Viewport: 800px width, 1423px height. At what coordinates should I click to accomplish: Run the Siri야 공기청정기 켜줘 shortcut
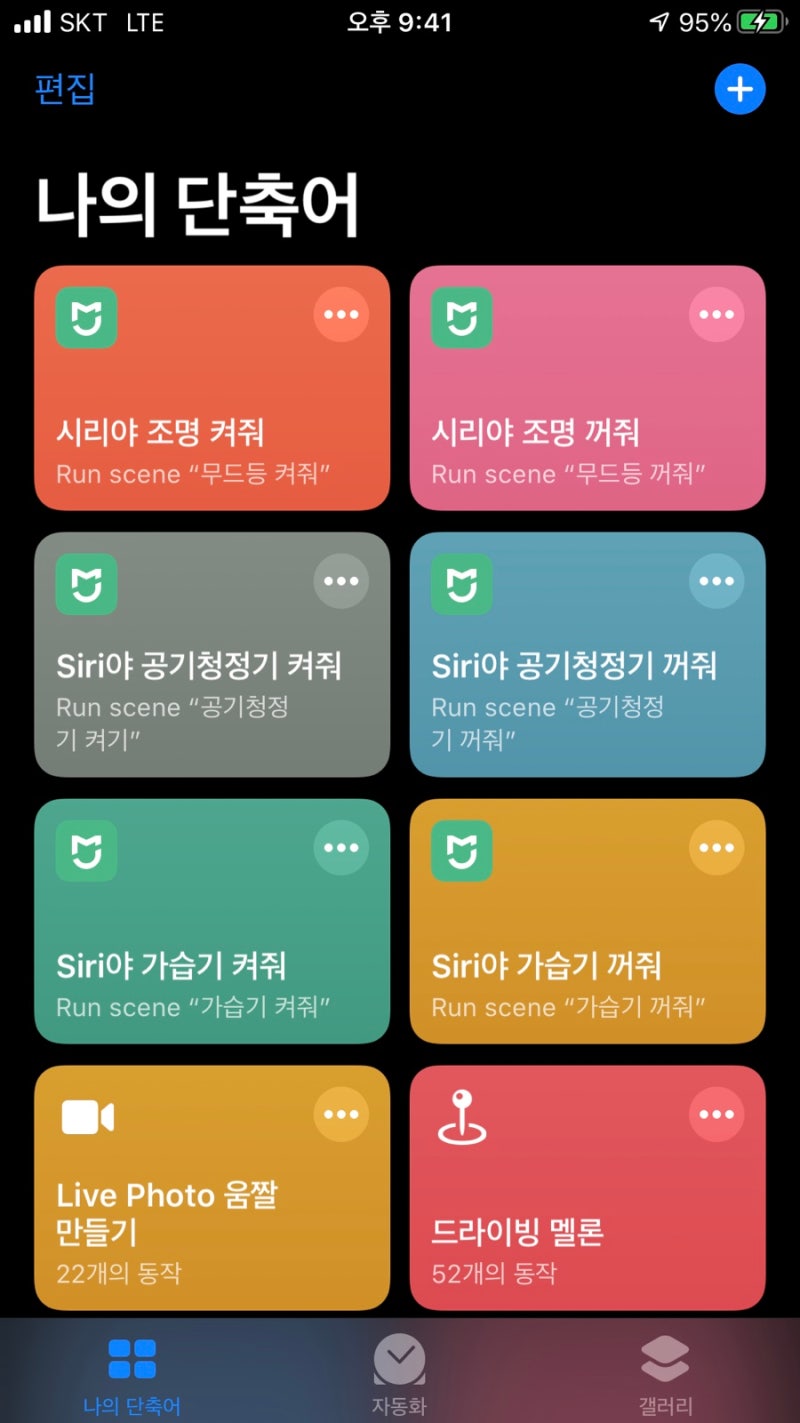point(212,655)
